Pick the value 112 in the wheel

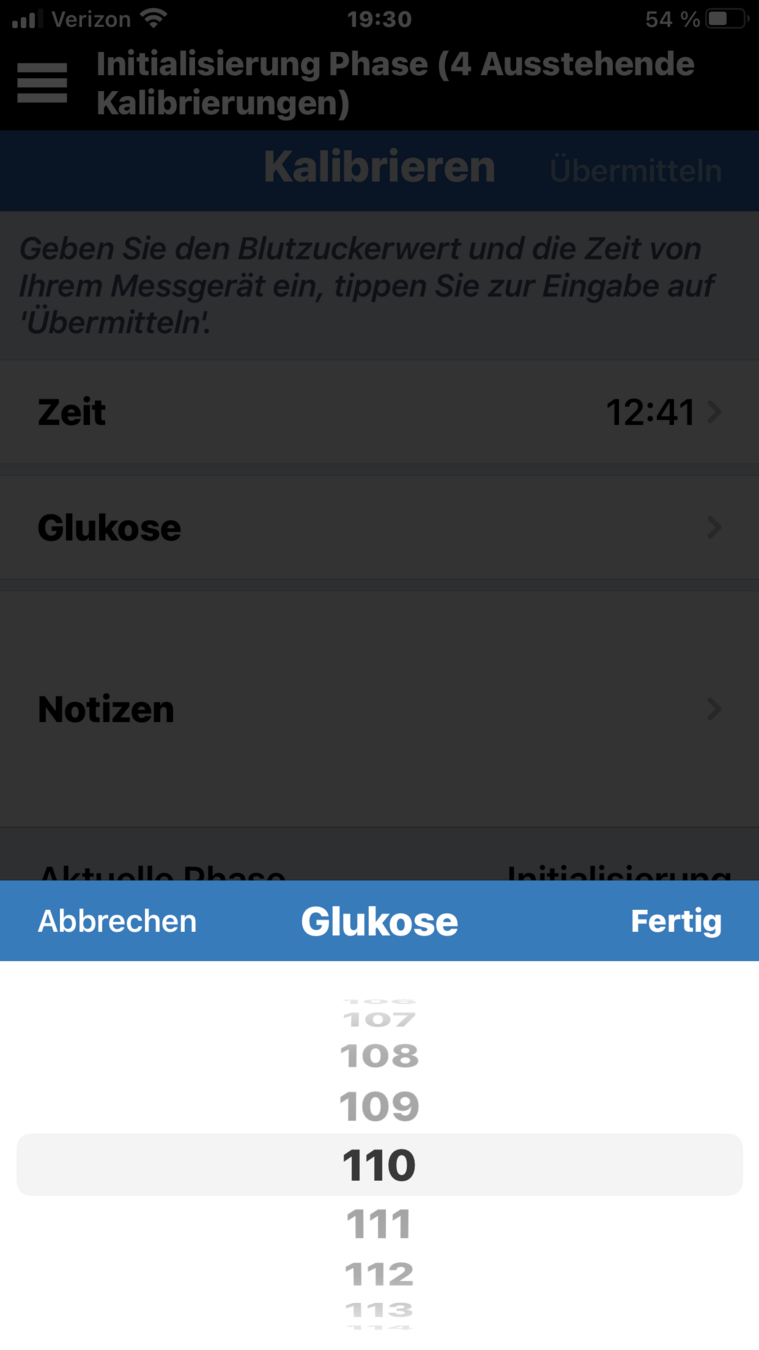click(379, 1274)
